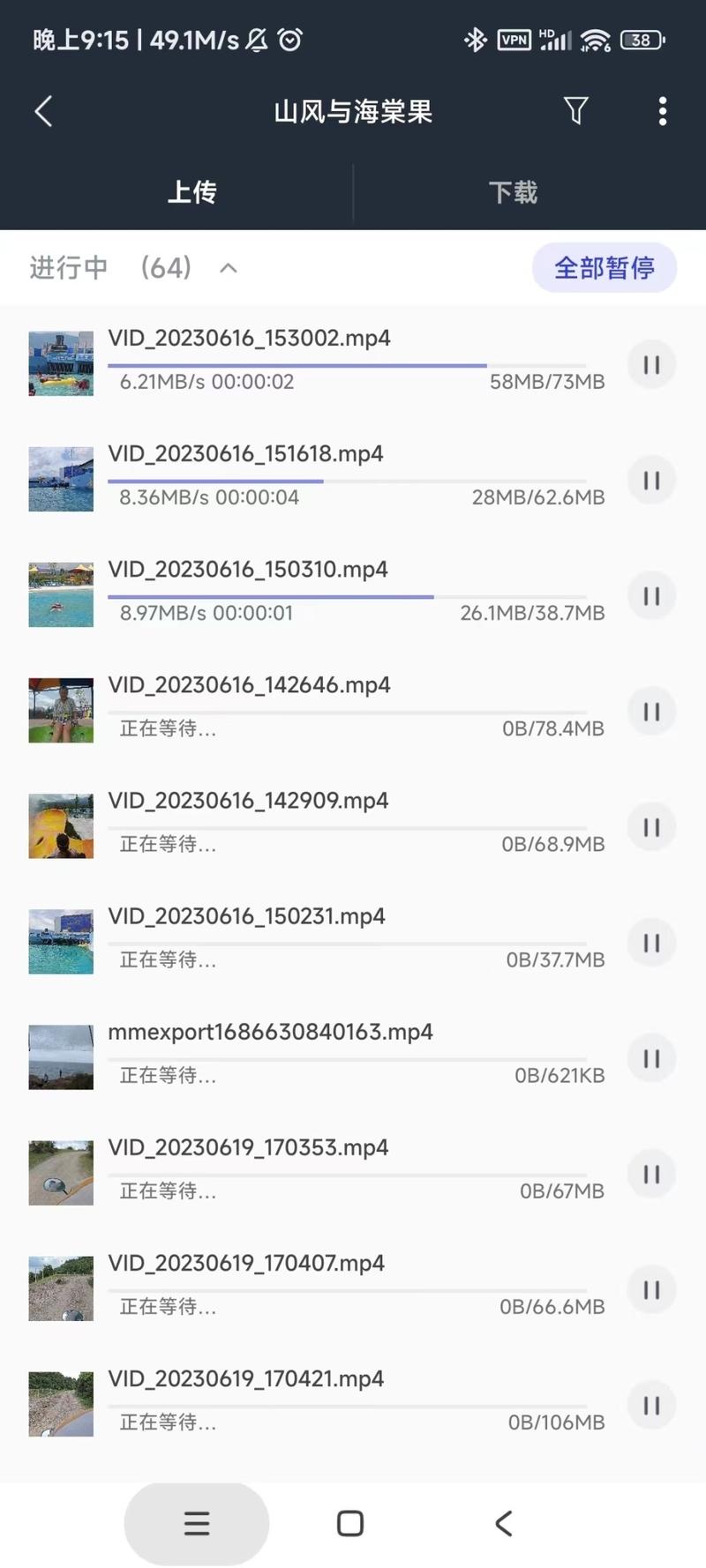Open recent apps from the navigation bar
The image size is (706, 1568).
(197, 1523)
